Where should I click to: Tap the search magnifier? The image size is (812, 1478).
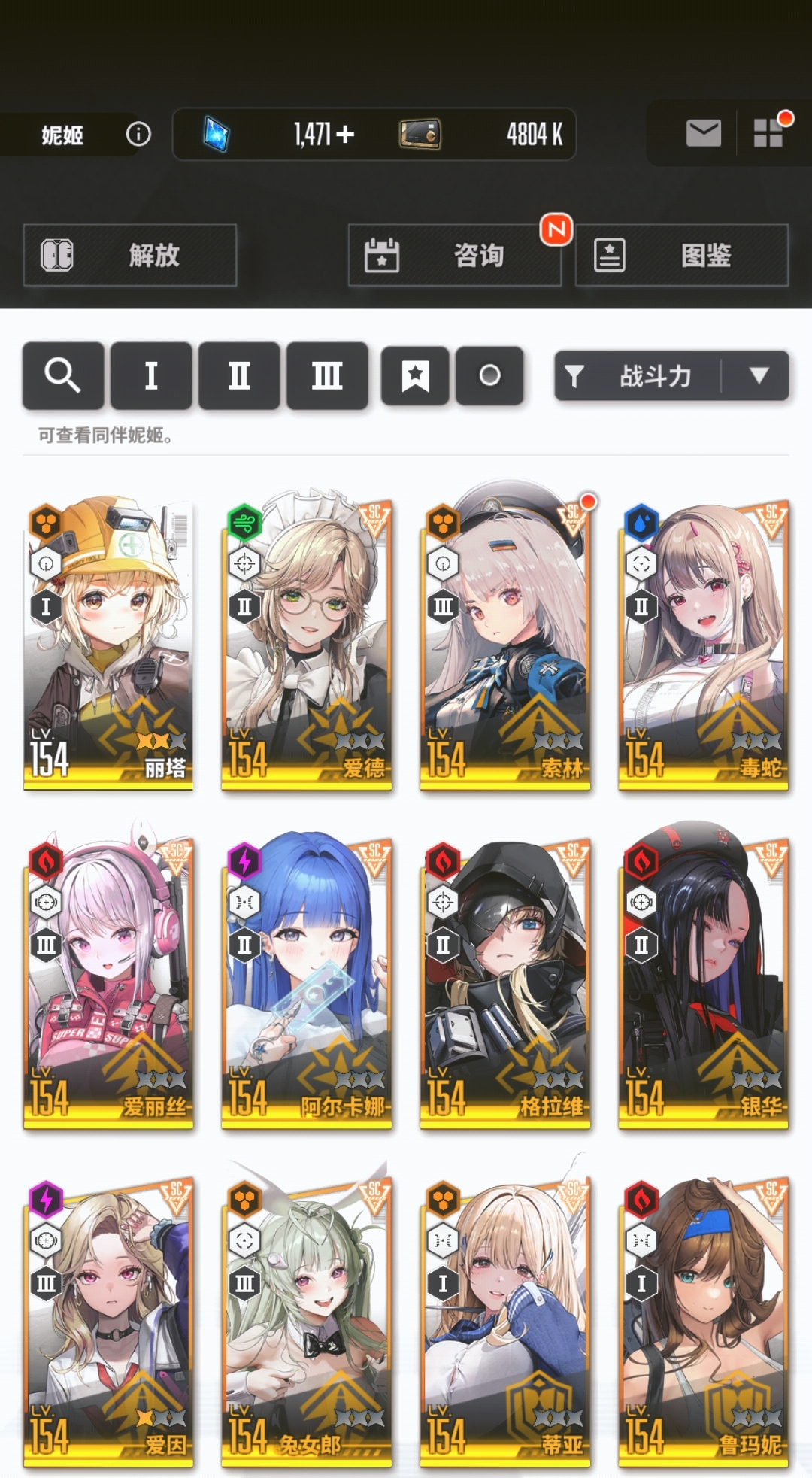coord(63,375)
